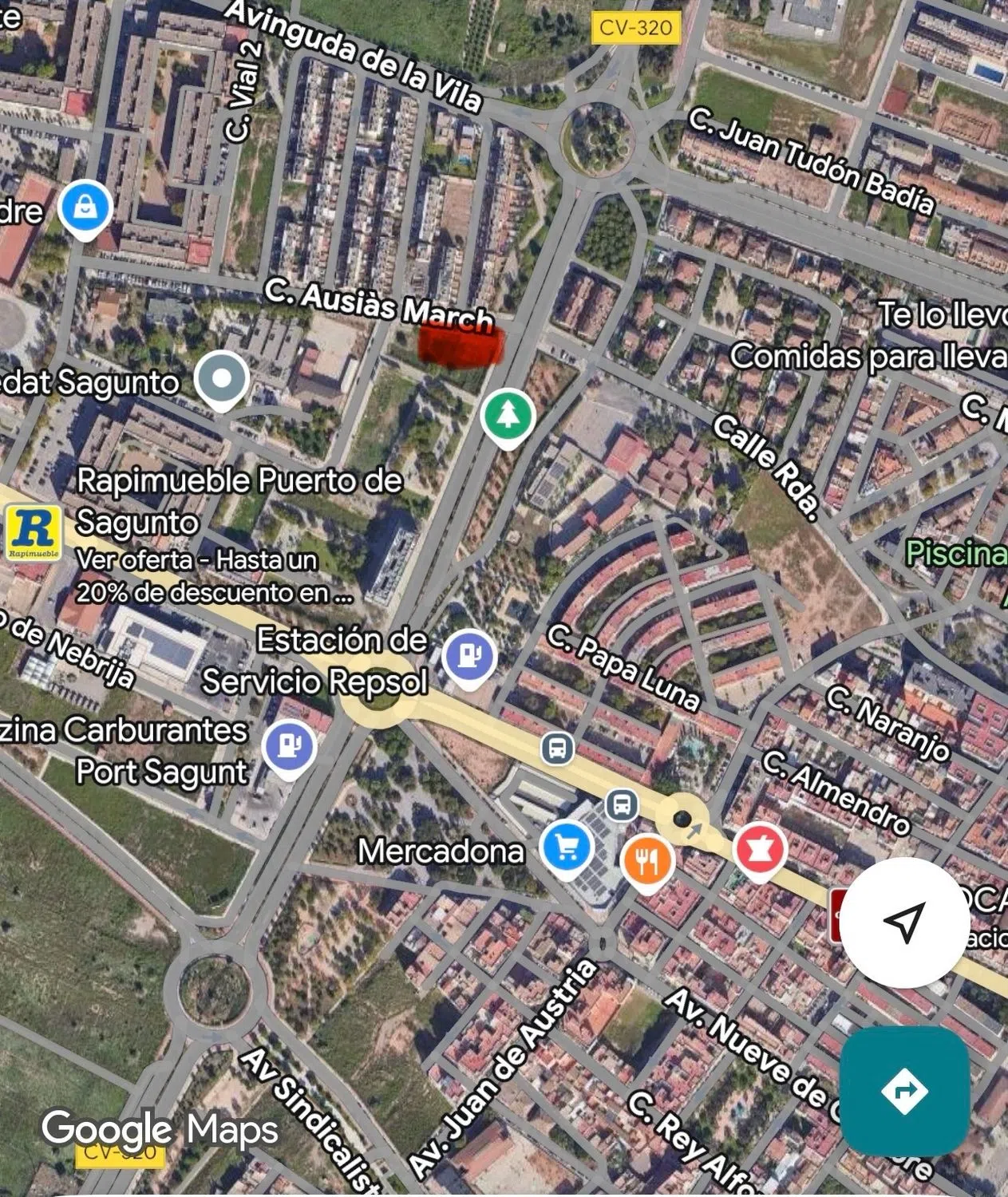1008x1197 pixels.
Task: Open the orange restaurant pin
Action: pyautogui.click(x=647, y=860)
